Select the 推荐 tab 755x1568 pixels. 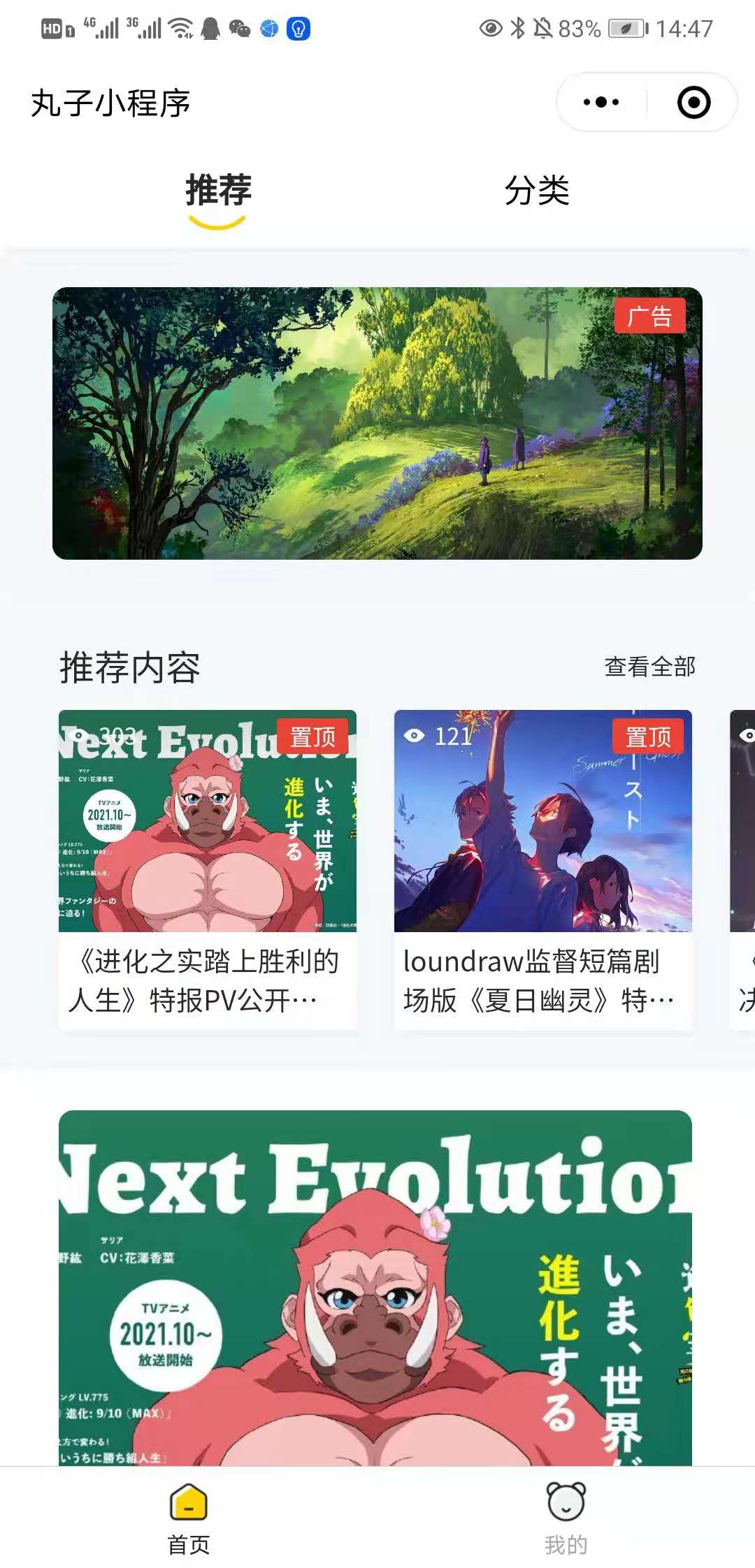tap(218, 191)
